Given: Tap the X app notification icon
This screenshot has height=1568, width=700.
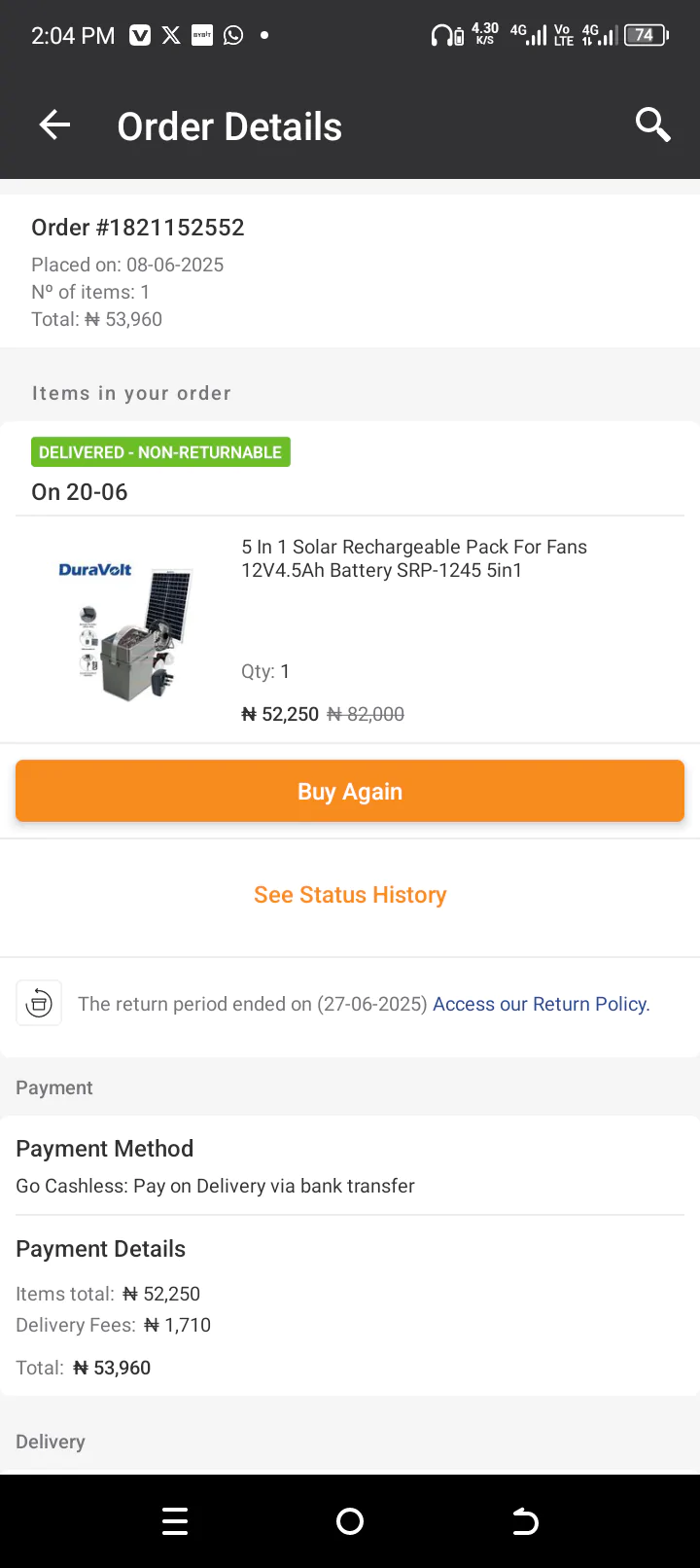Looking at the screenshot, I should (x=170, y=35).
